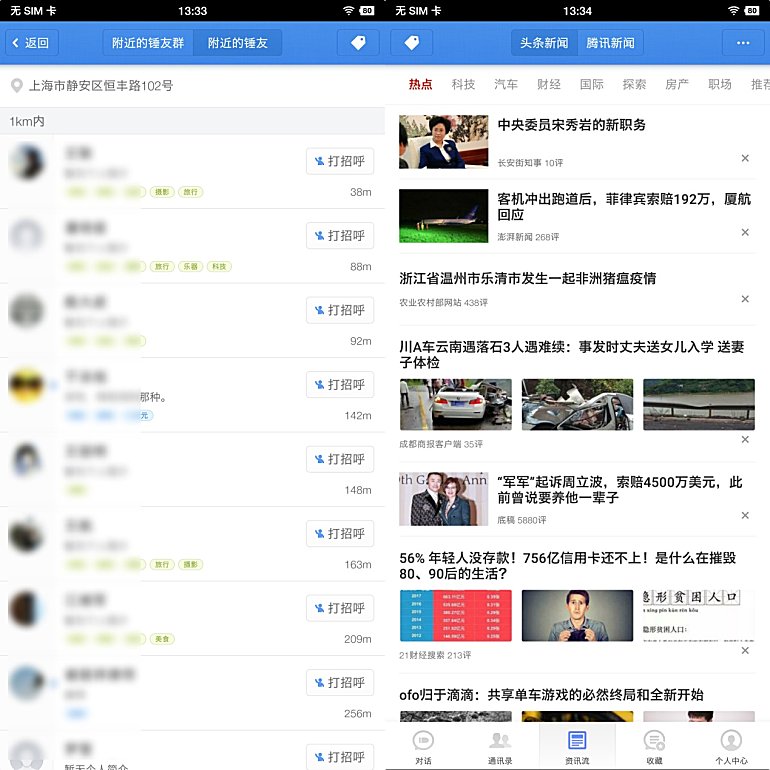
Task: Open the three-dot overflow menu
Action: click(x=742, y=43)
